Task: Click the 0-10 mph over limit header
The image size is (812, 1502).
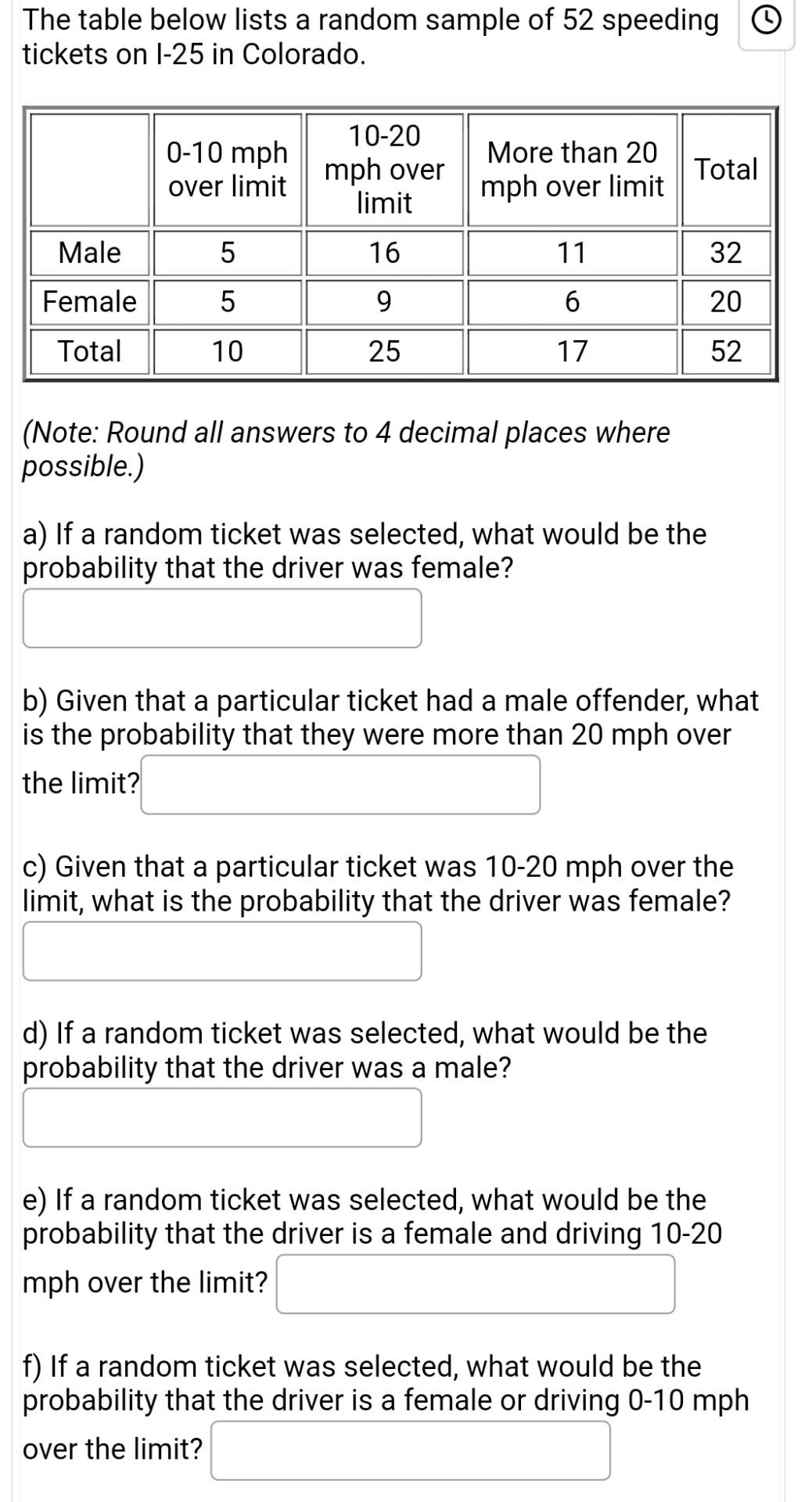Action: (x=226, y=169)
